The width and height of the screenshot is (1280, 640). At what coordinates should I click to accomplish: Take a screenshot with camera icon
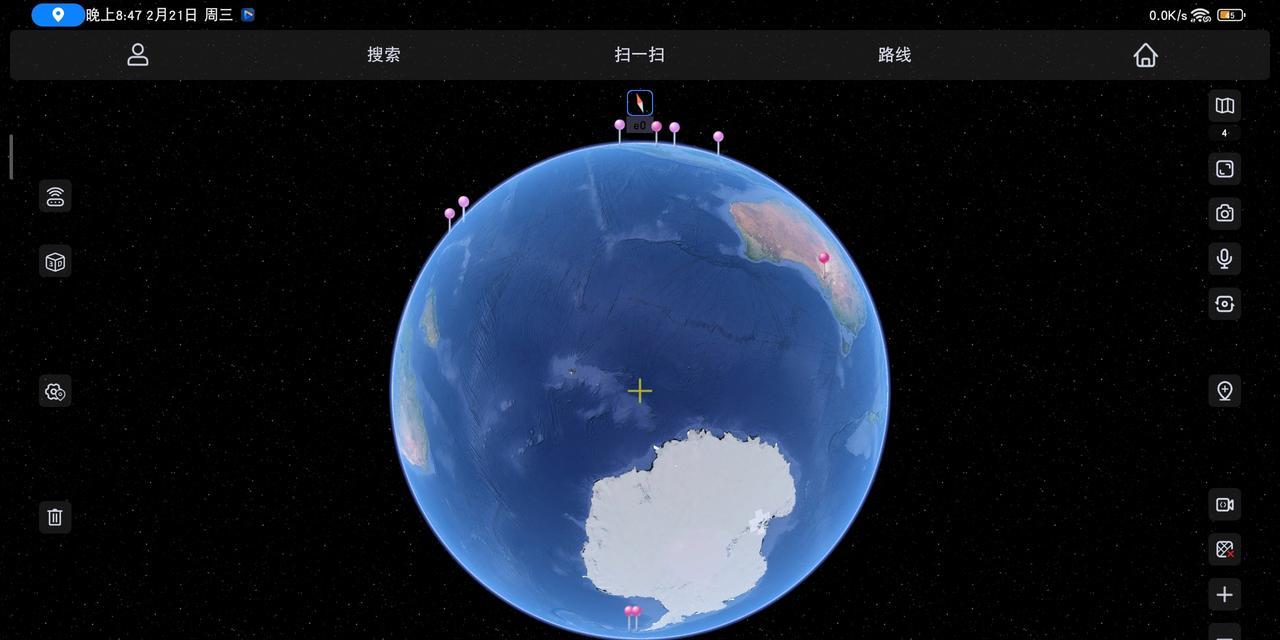pyautogui.click(x=1225, y=213)
